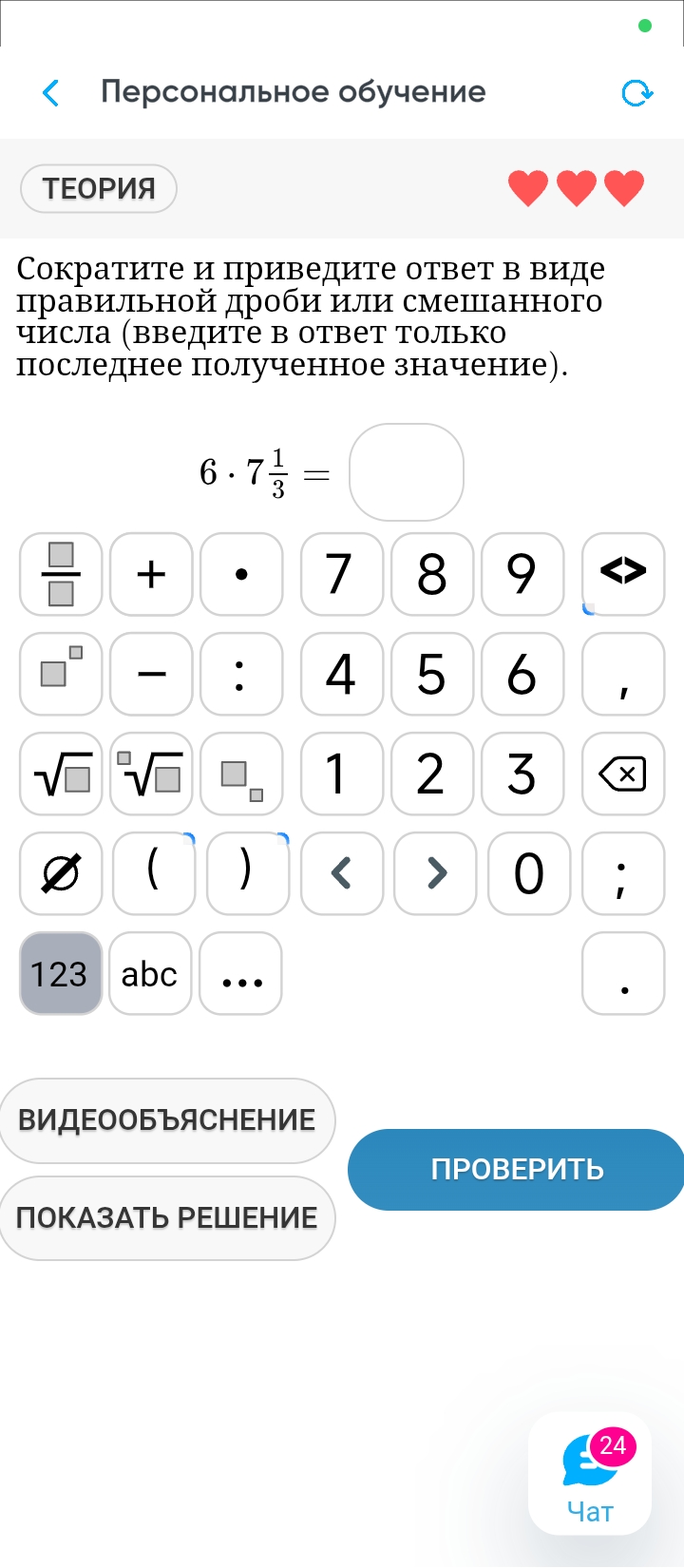Show more symbols with the ellipsis key
Screen dimensions: 684x1568
[241, 973]
